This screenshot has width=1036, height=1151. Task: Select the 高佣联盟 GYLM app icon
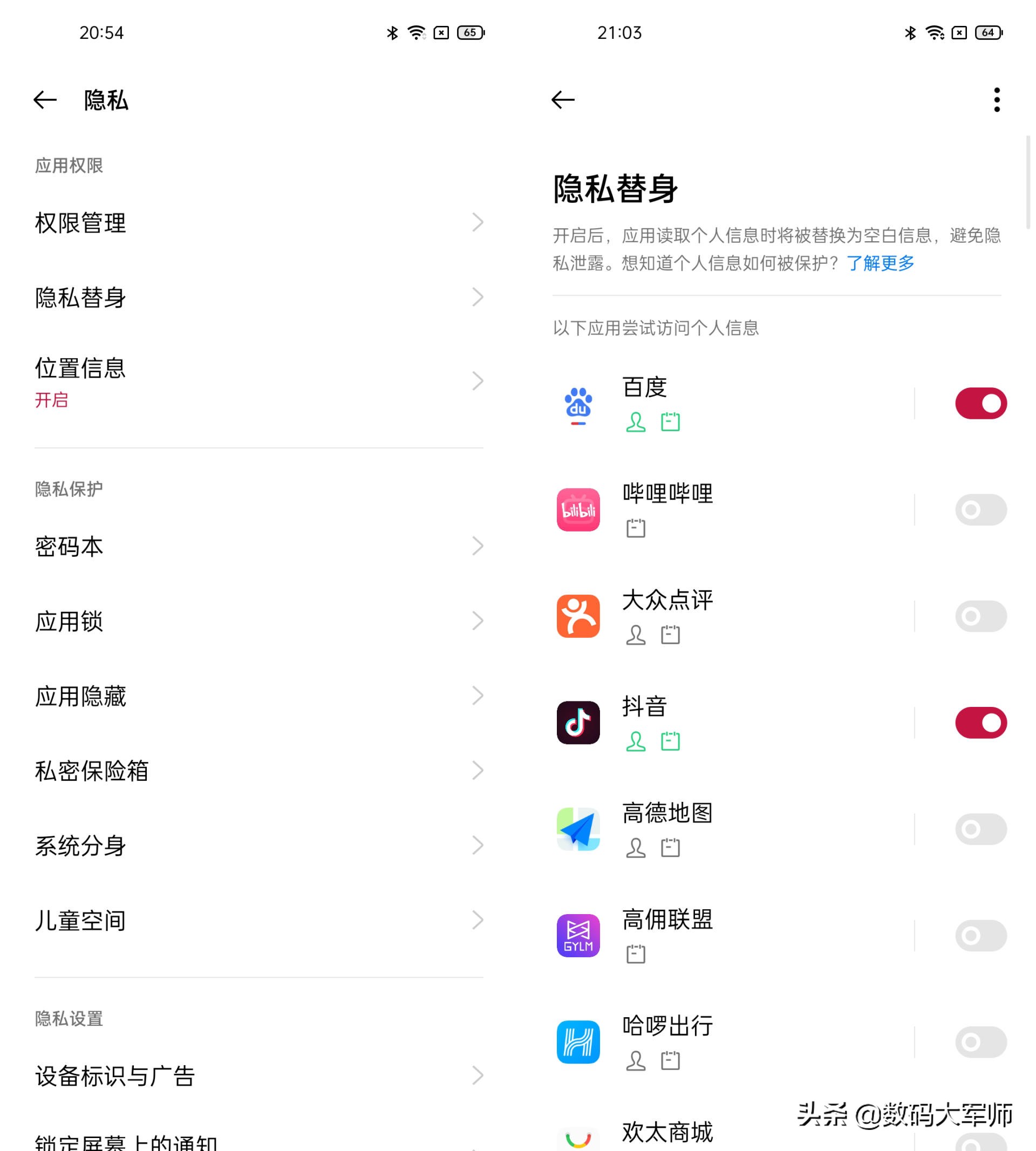(579, 935)
